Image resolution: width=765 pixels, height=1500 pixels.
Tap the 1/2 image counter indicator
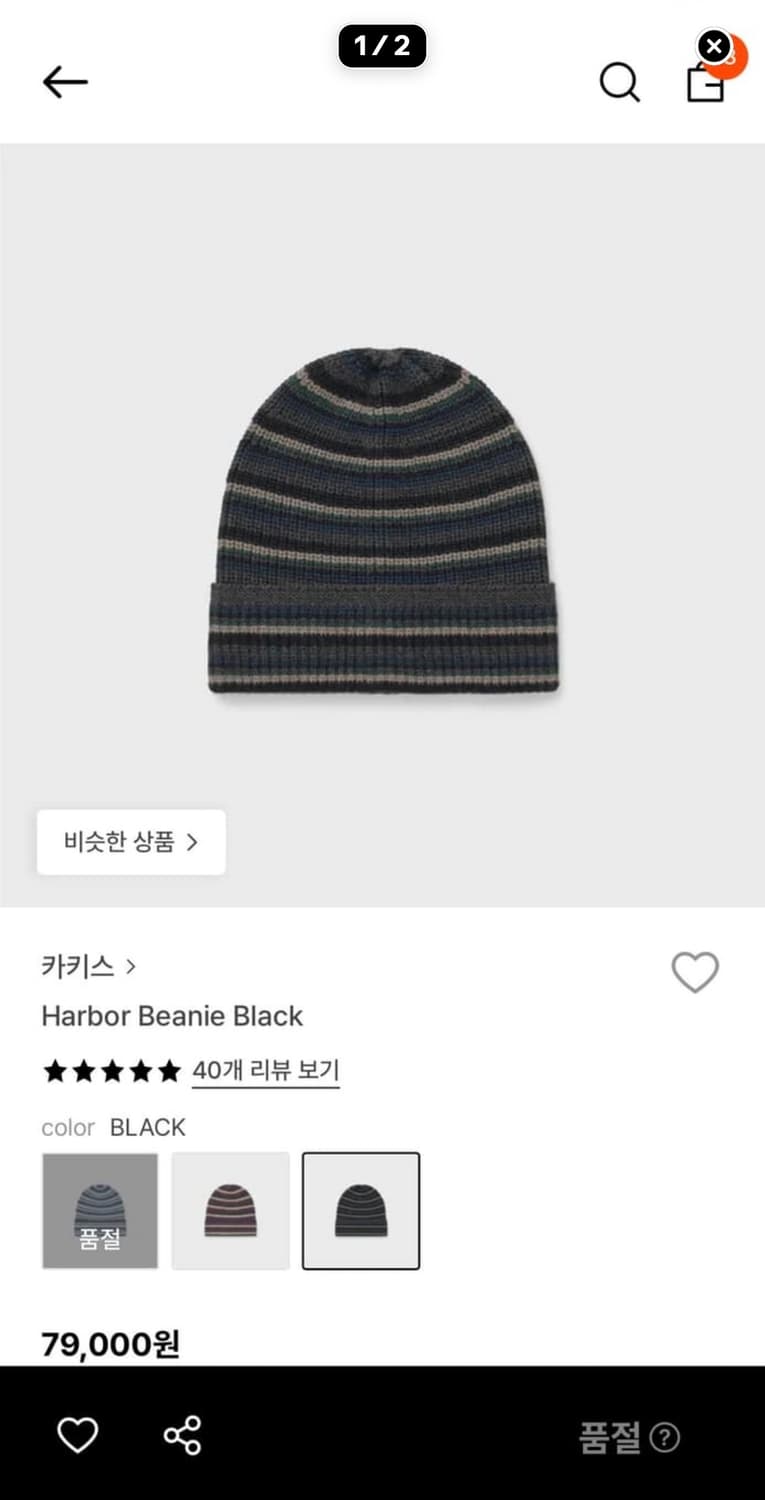tap(382, 46)
